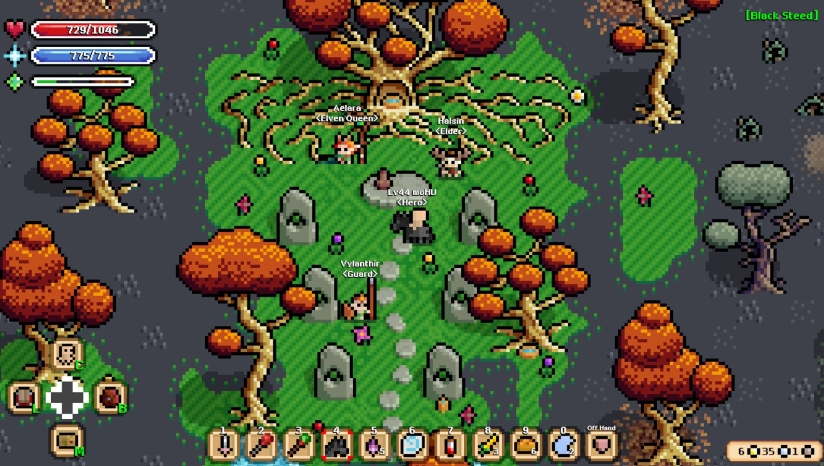Image resolution: width=824 pixels, height=466 pixels.
Task: Open the character menu button (C)
Action: point(66,354)
